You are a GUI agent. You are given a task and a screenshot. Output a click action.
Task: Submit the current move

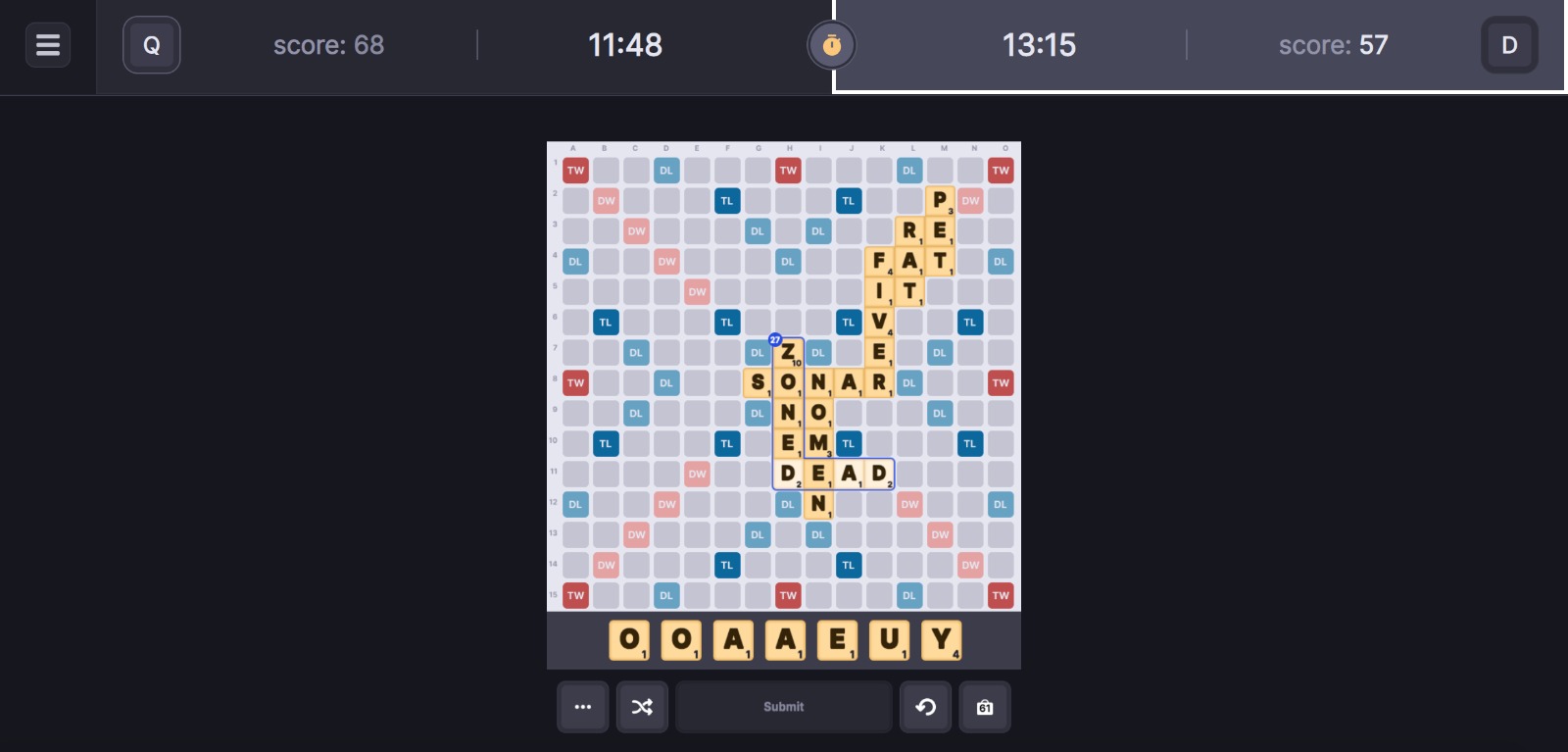783,707
